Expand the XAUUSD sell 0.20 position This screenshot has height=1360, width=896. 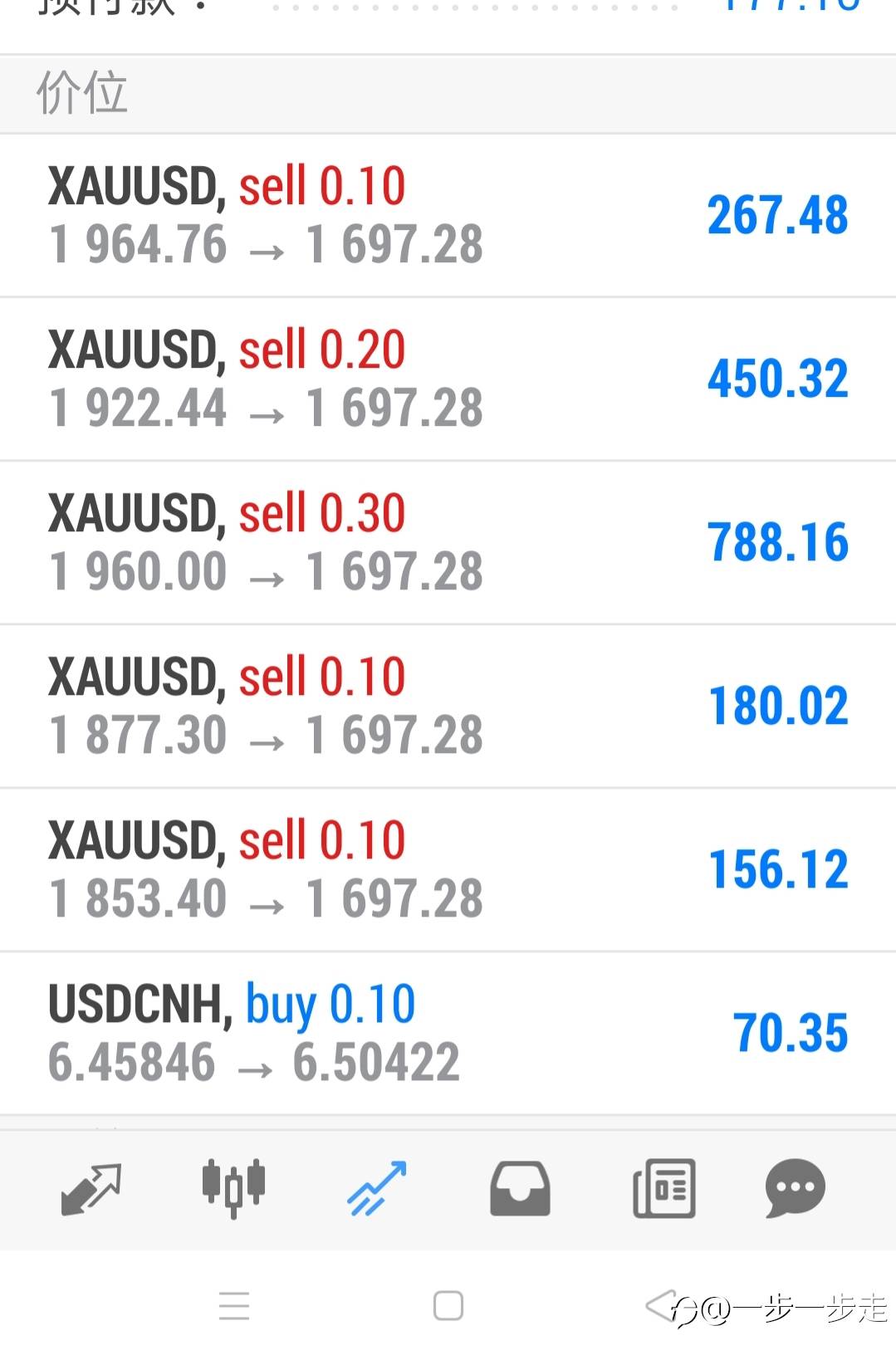pyautogui.click(x=448, y=379)
